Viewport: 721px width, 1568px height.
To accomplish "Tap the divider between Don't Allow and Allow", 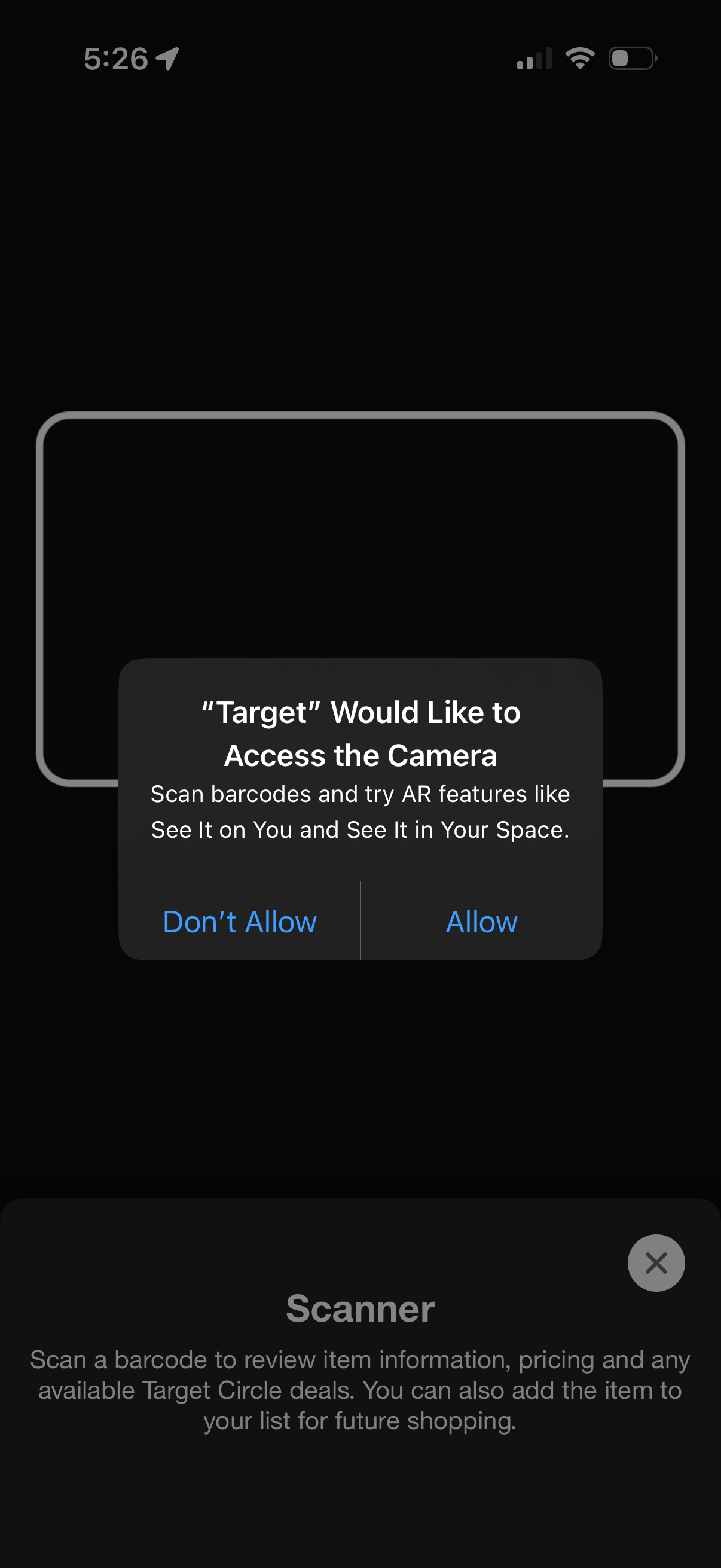I will point(361,921).
